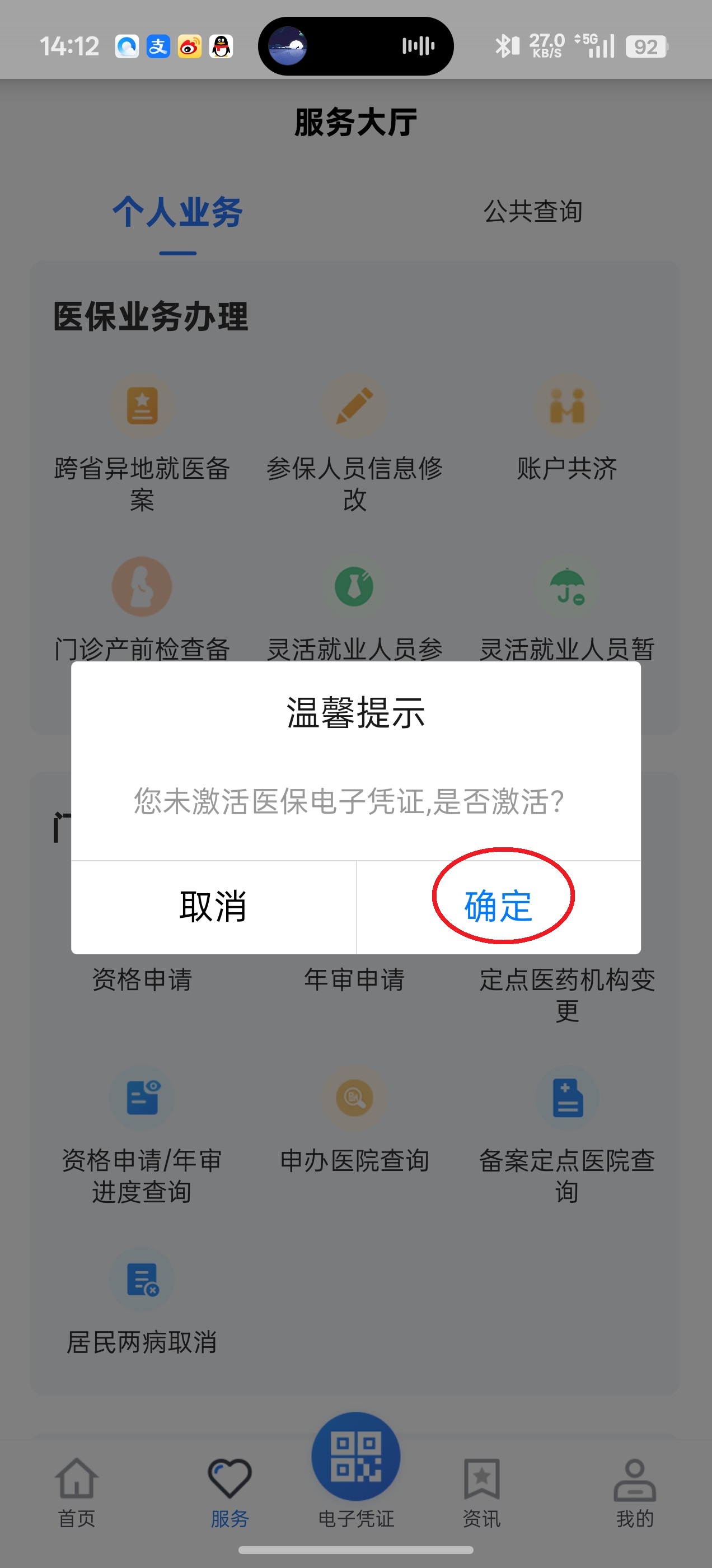712x1568 pixels.
Task: Confirm activation by tapping 确定
Action: tap(498, 906)
